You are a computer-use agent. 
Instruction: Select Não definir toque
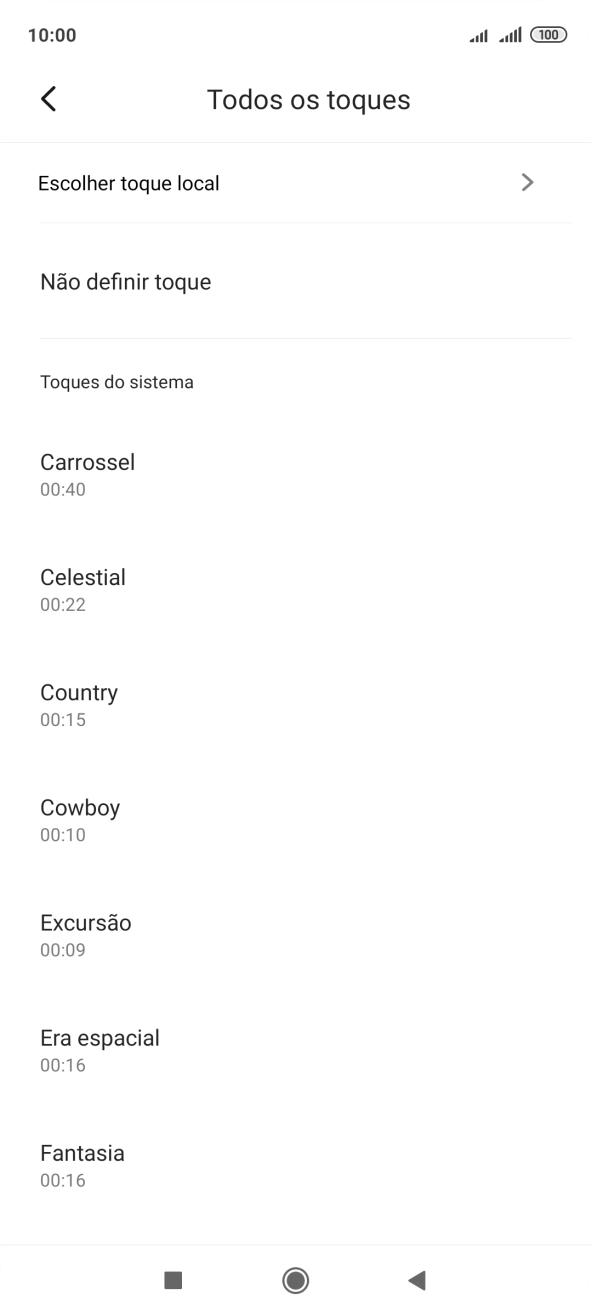[296, 282]
